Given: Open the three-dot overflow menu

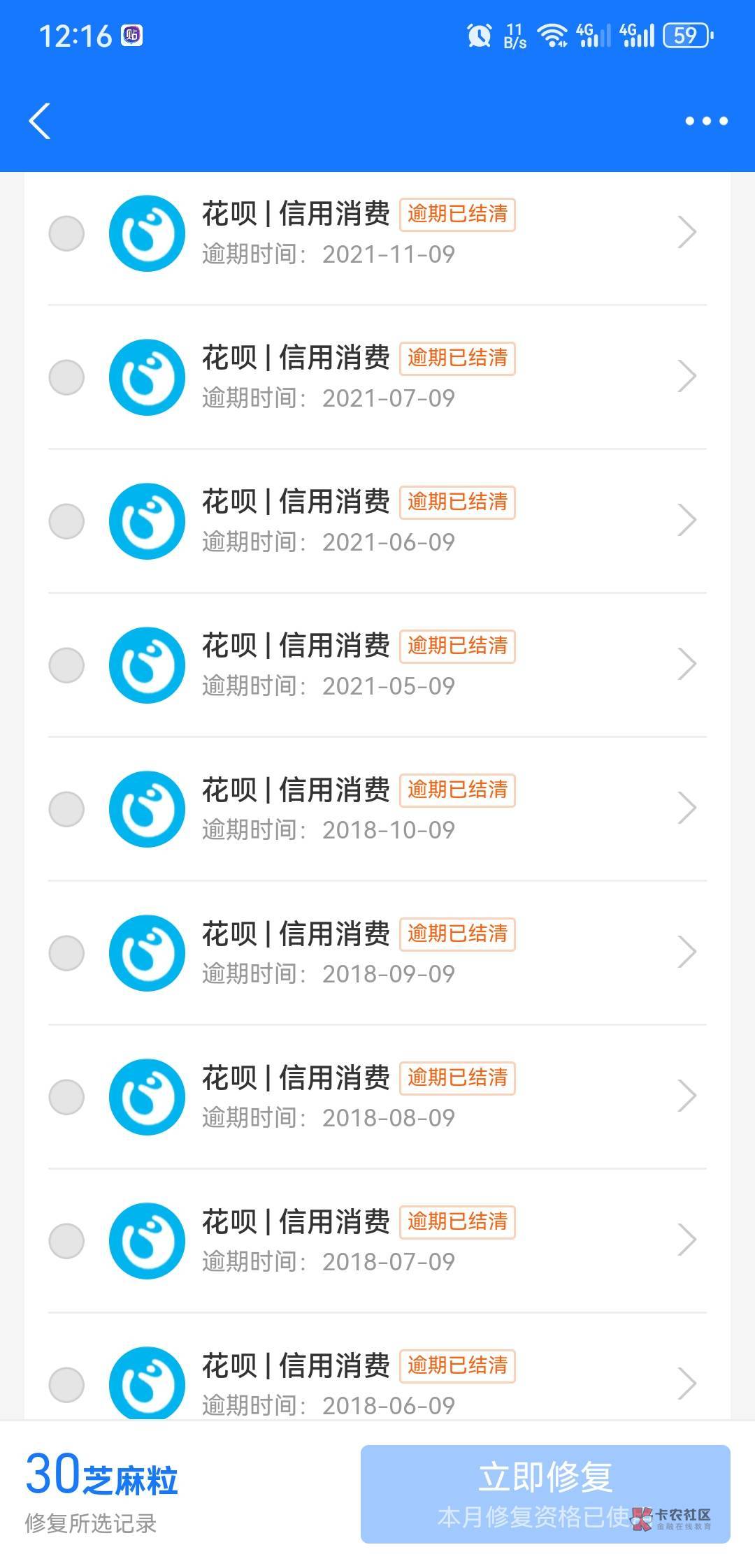Looking at the screenshot, I should click(706, 122).
